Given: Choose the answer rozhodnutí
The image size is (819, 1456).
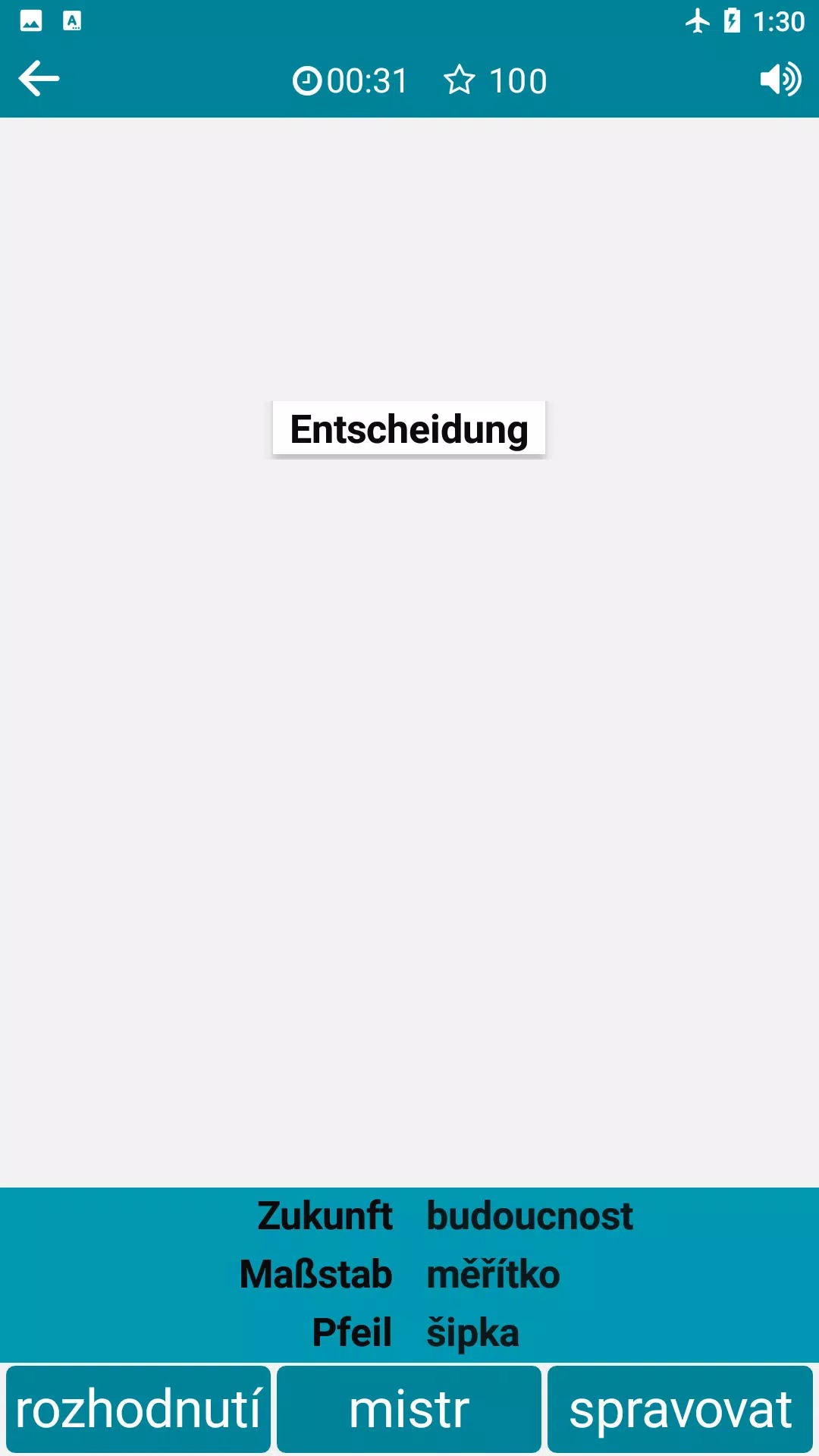Looking at the screenshot, I should coord(138,1409).
